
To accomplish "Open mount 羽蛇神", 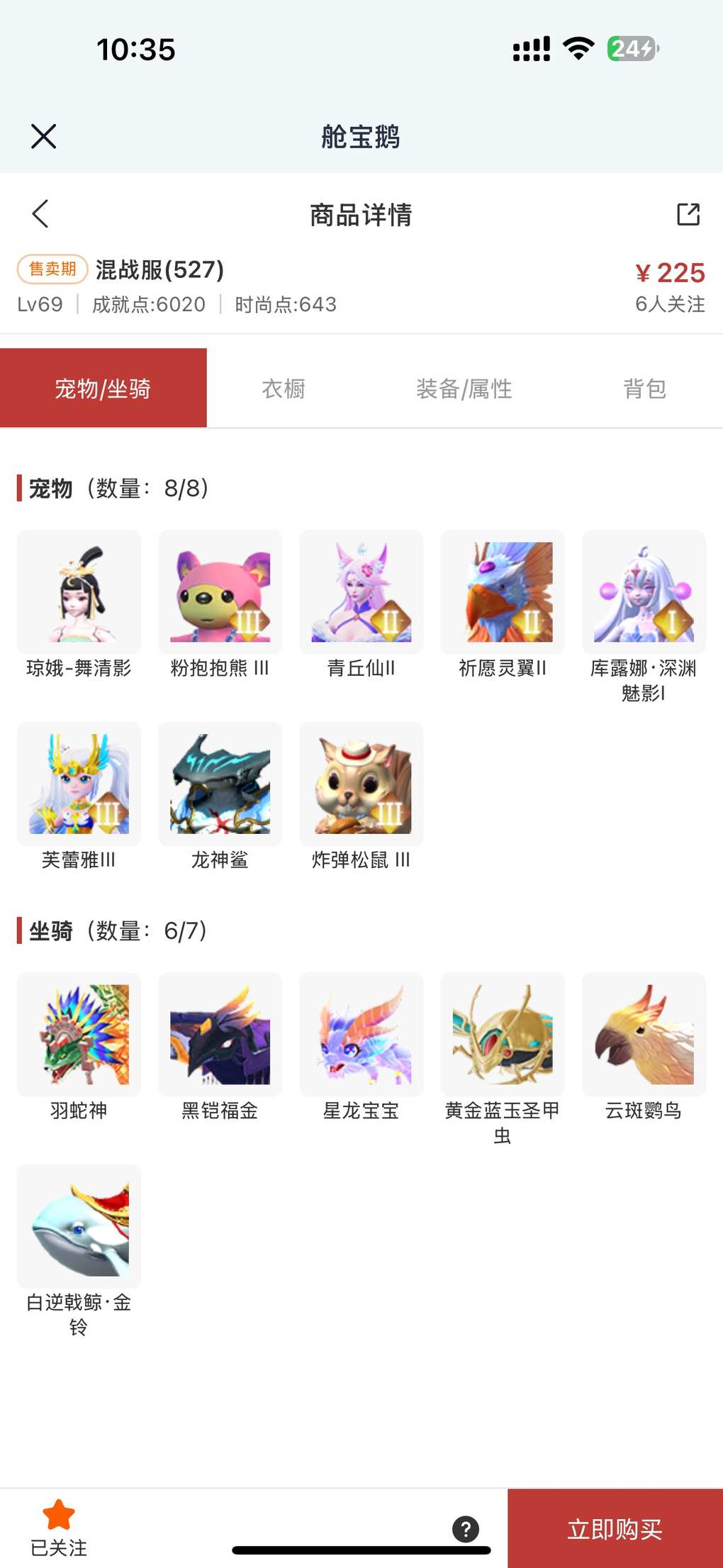I will tap(79, 1035).
